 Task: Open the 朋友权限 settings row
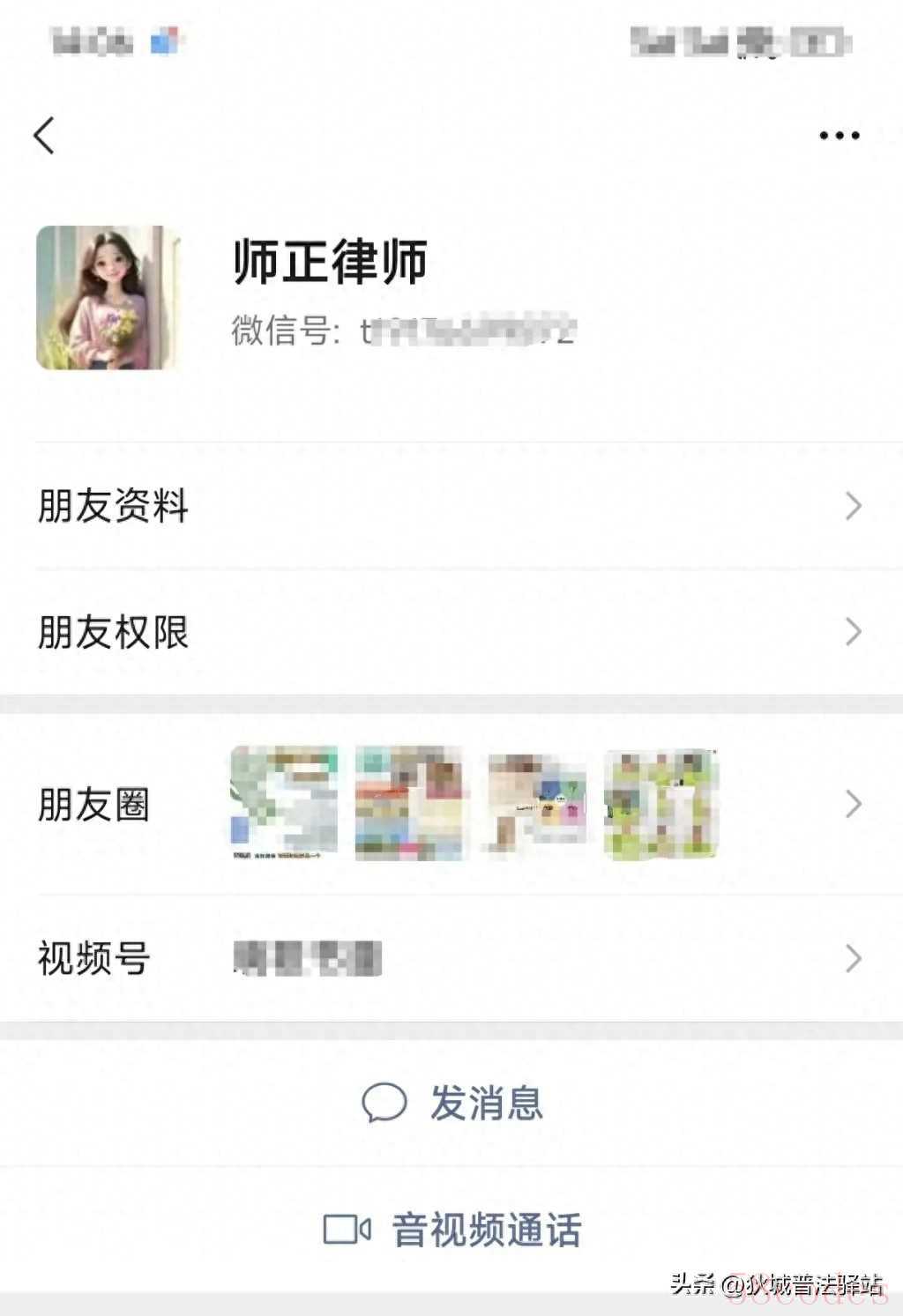pos(450,632)
